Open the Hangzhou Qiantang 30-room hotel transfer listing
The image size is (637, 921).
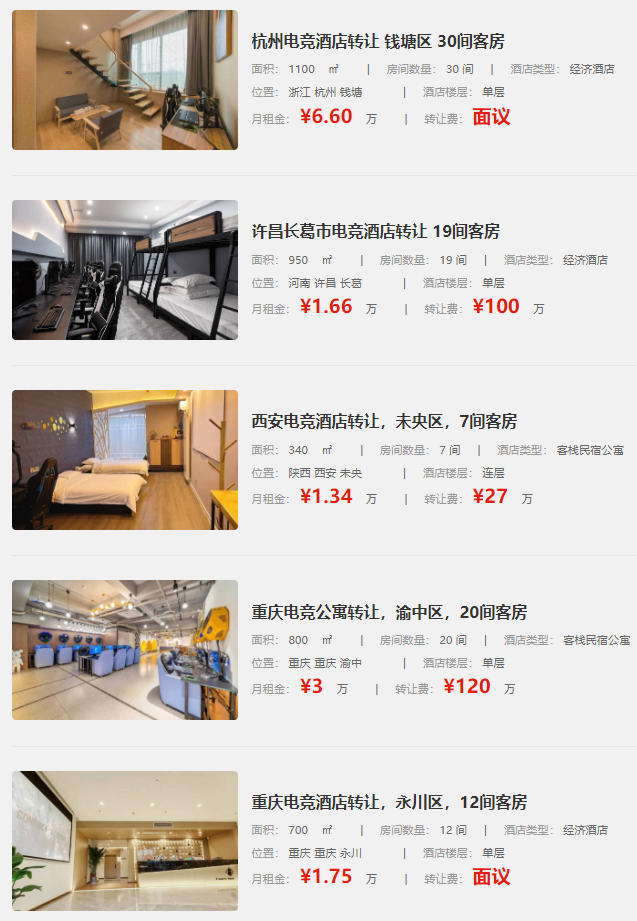(378, 42)
